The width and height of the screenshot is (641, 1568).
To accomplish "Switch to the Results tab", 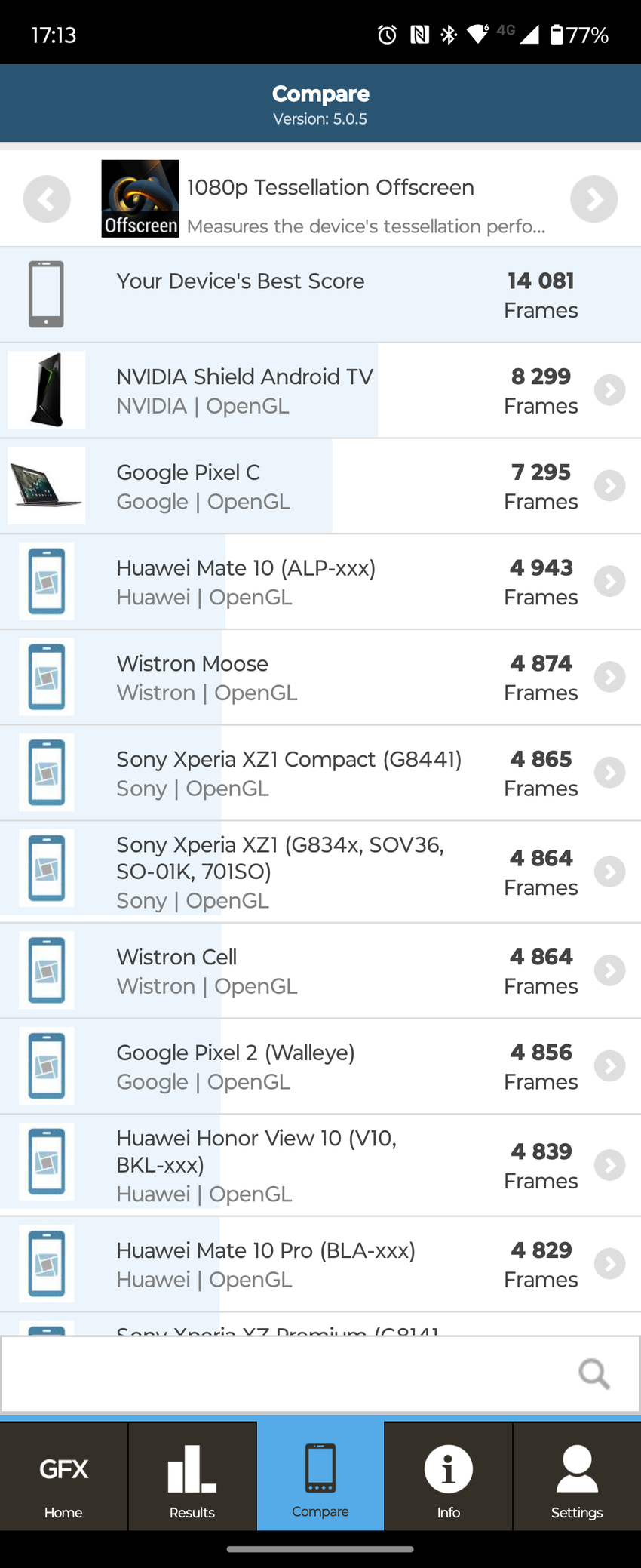I will [192, 1477].
